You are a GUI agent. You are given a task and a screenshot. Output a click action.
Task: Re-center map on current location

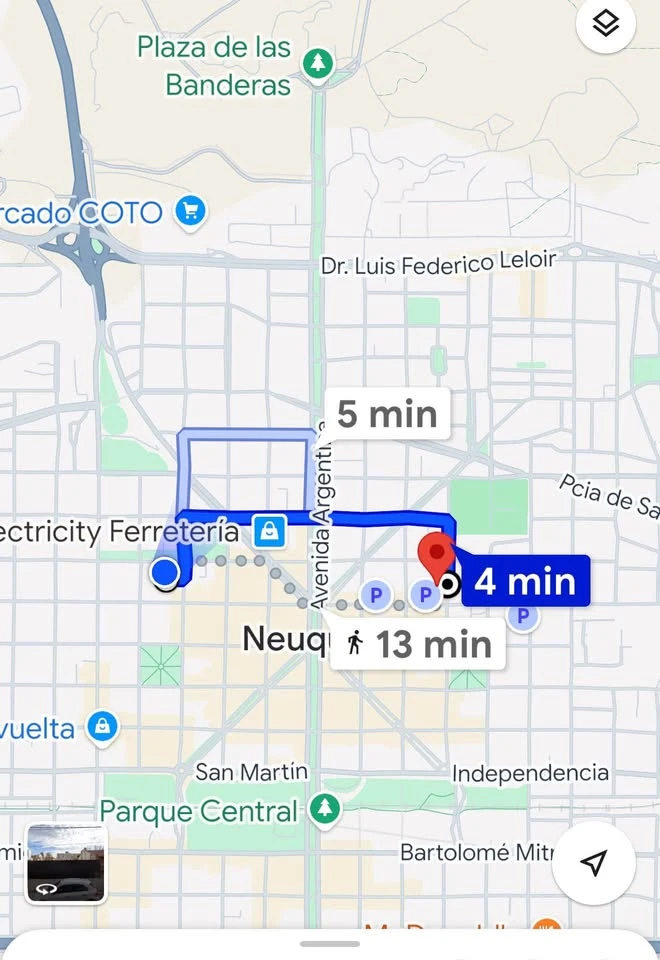tap(595, 863)
